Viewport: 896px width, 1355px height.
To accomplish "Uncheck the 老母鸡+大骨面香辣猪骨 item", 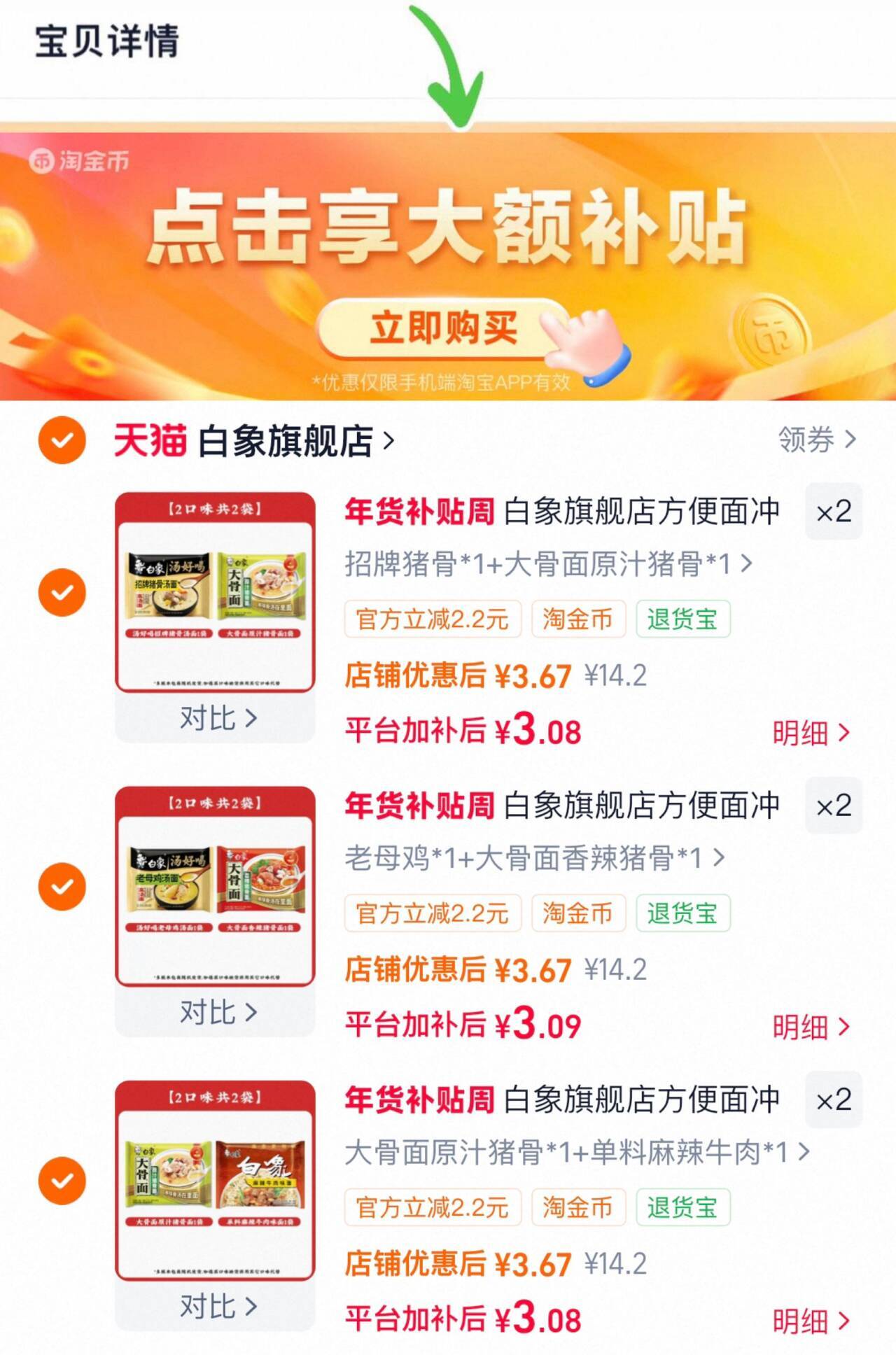I will 62,886.
